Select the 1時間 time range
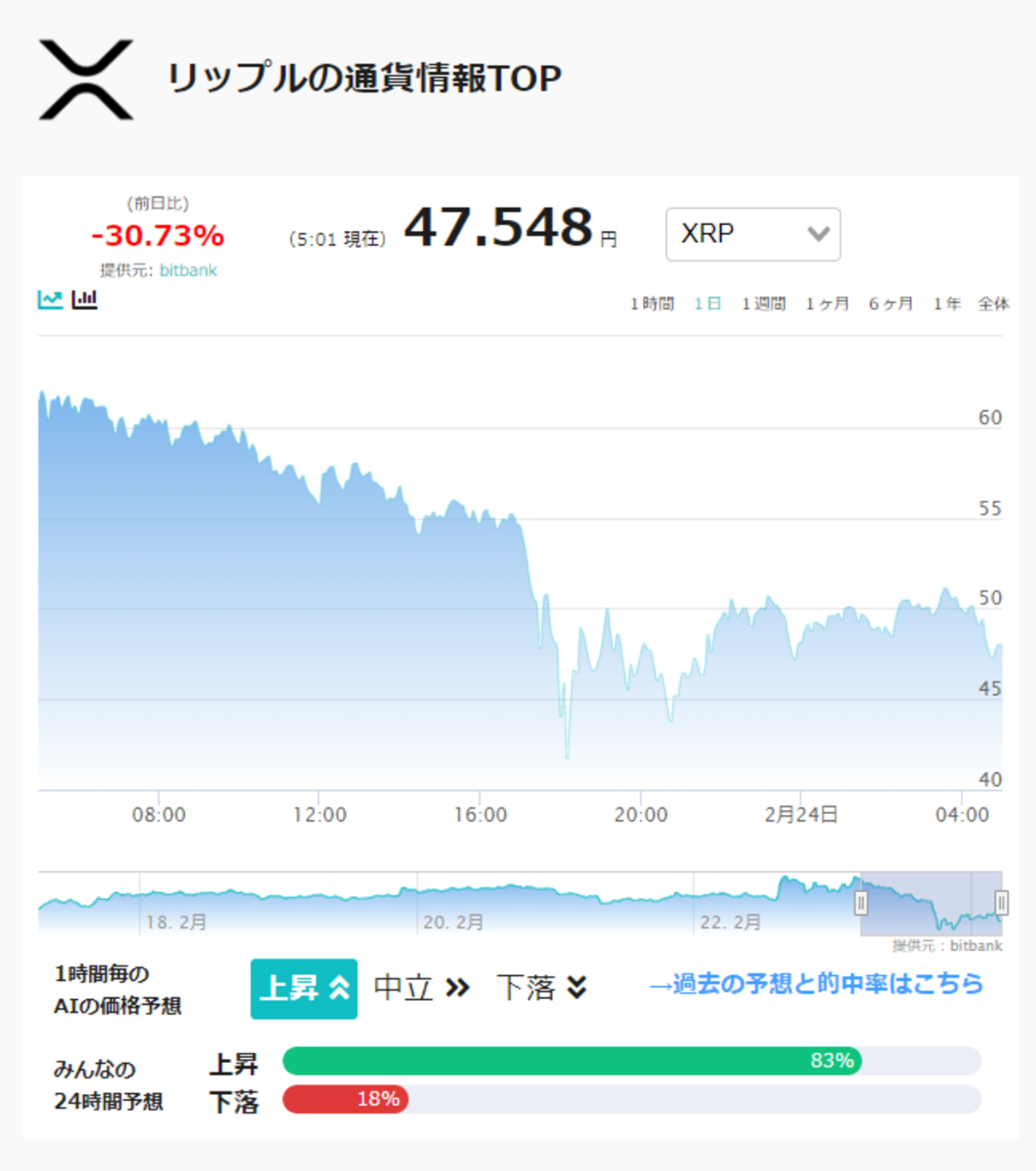 [x=652, y=304]
